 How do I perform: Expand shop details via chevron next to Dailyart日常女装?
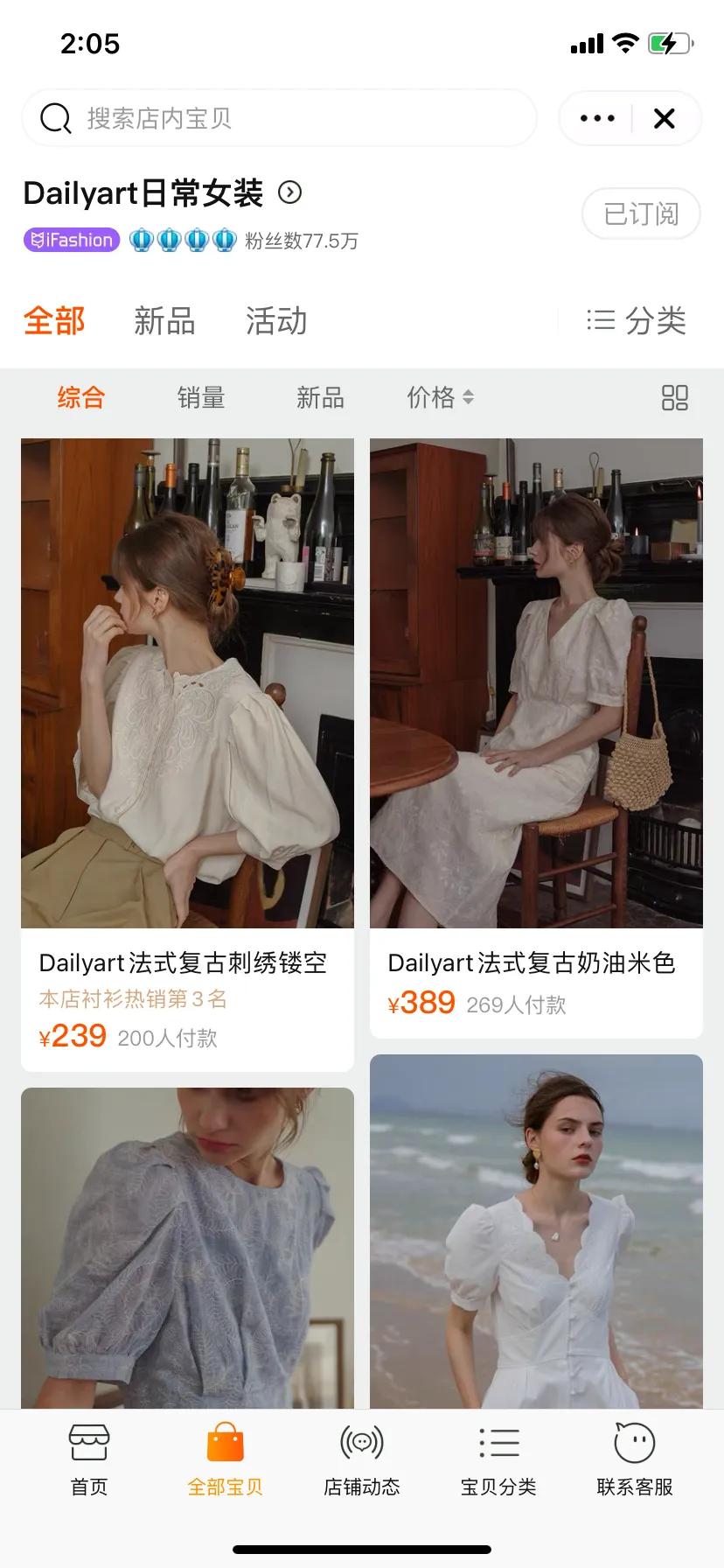[x=291, y=193]
